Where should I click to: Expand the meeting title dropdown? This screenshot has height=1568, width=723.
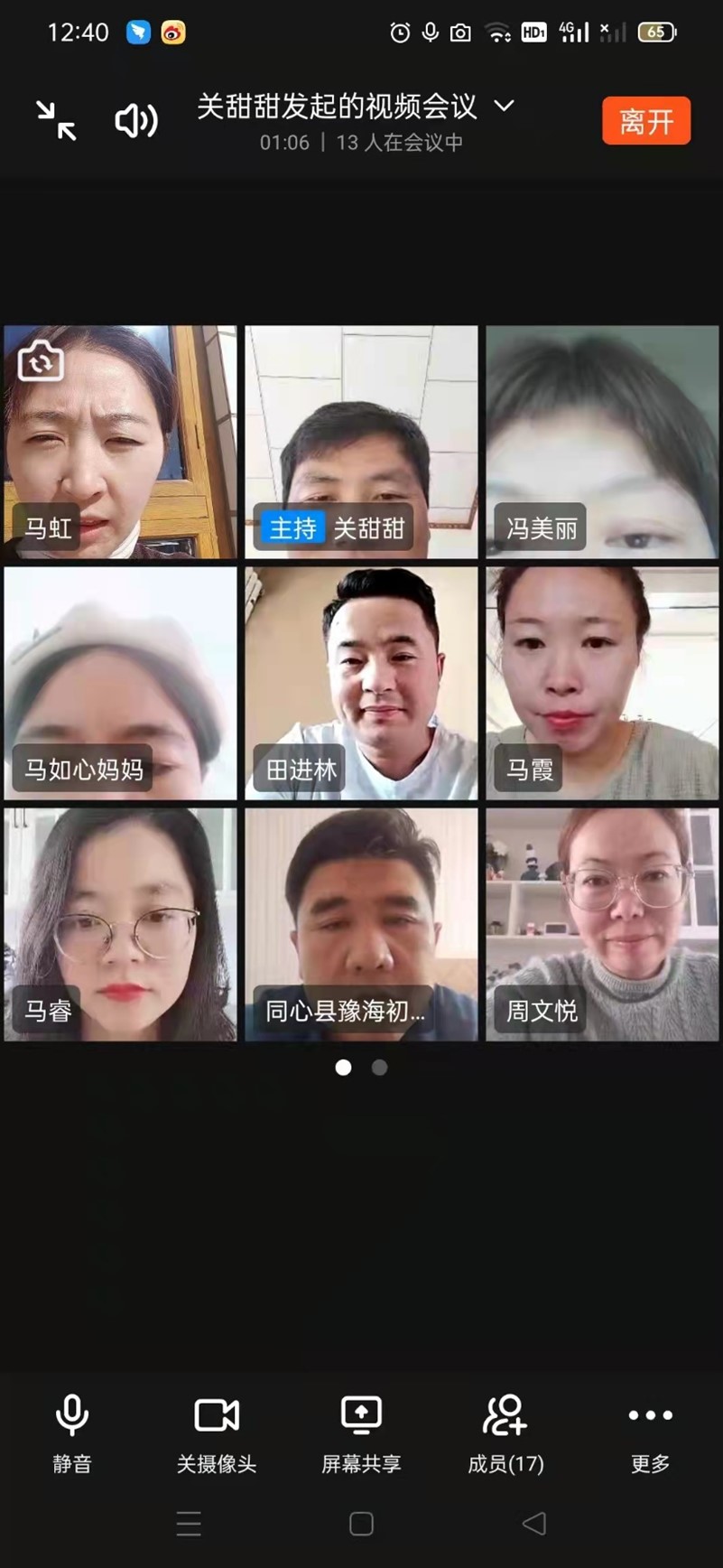click(505, 106)
